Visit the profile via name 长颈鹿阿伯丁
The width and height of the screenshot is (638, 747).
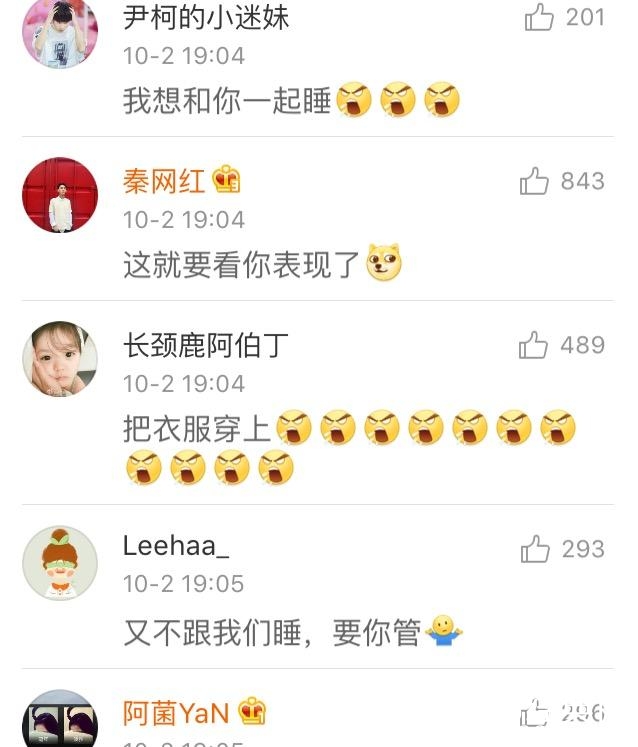click(x=206, y=346)
